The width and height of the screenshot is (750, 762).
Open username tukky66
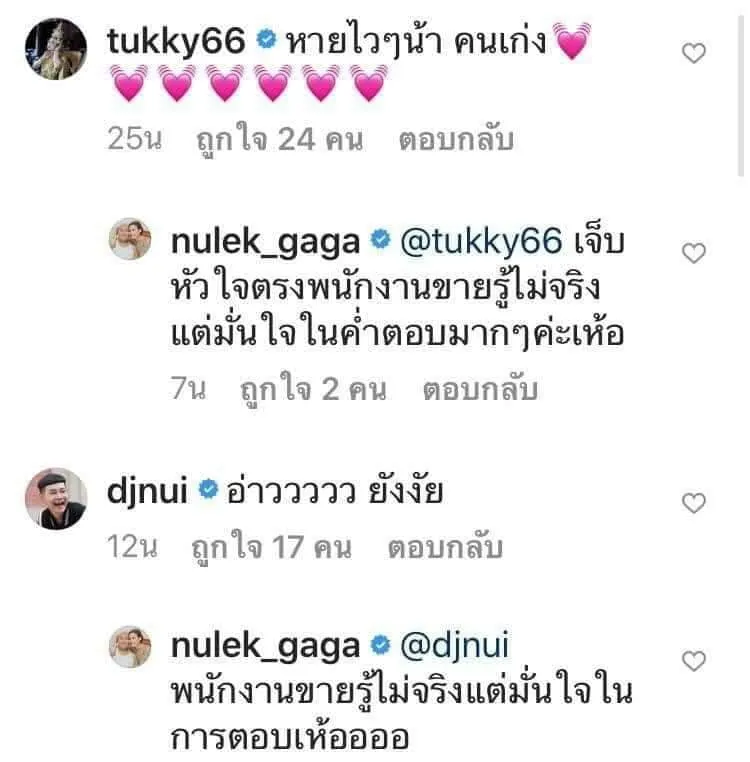pyautogui.click(x=174, y=41)
